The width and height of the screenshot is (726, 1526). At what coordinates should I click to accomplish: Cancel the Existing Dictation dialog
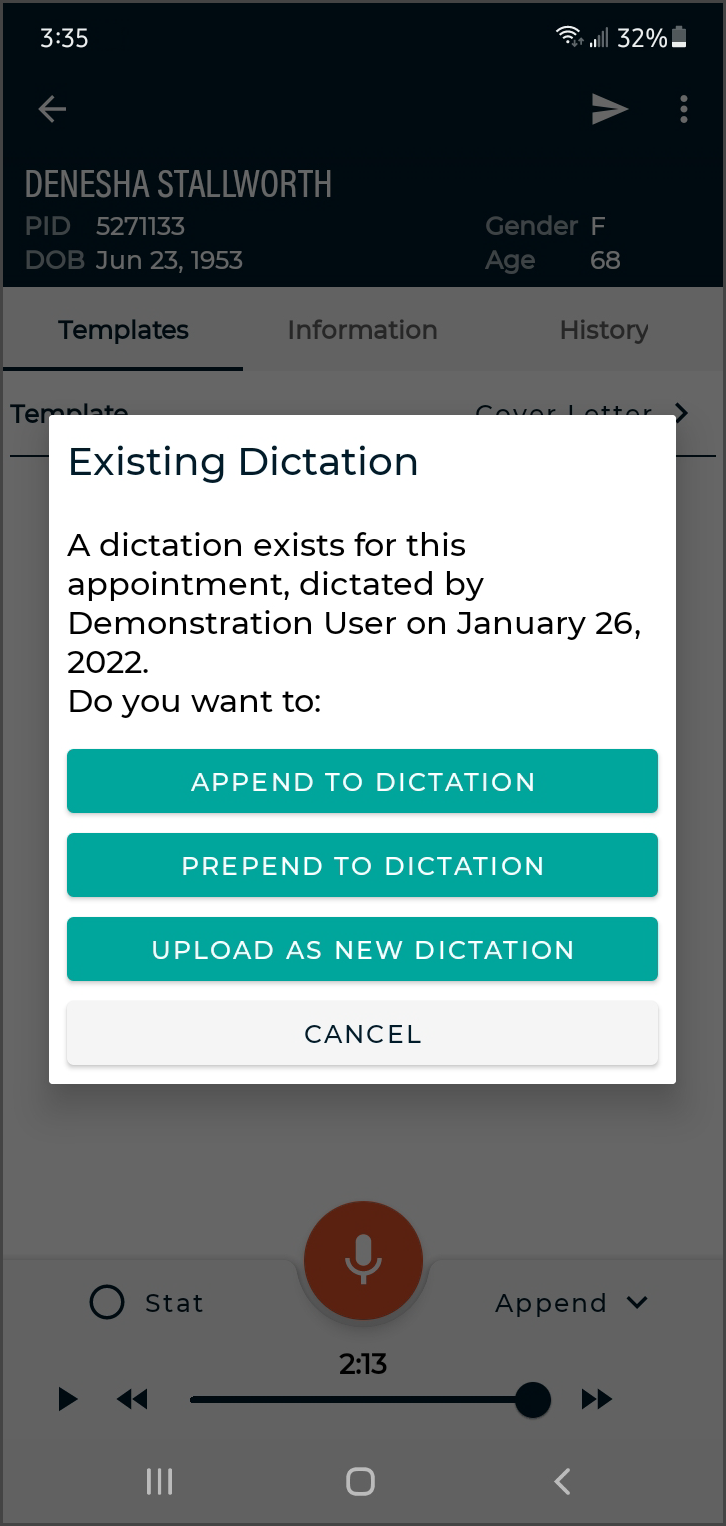(362, 1033)
